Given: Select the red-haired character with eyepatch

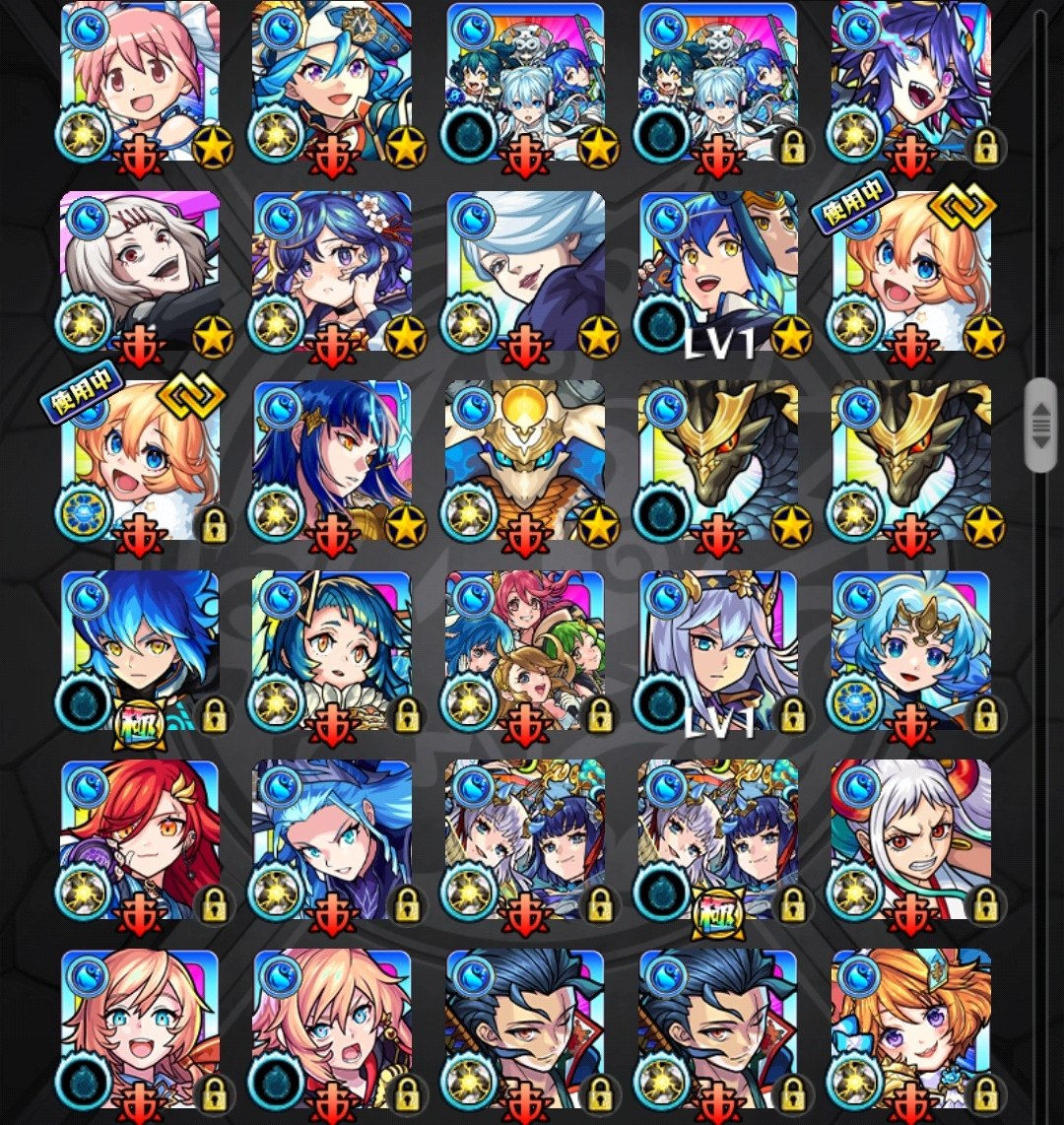Looking at the screenshot, I should pyautogui.click(x=139, y=839).
